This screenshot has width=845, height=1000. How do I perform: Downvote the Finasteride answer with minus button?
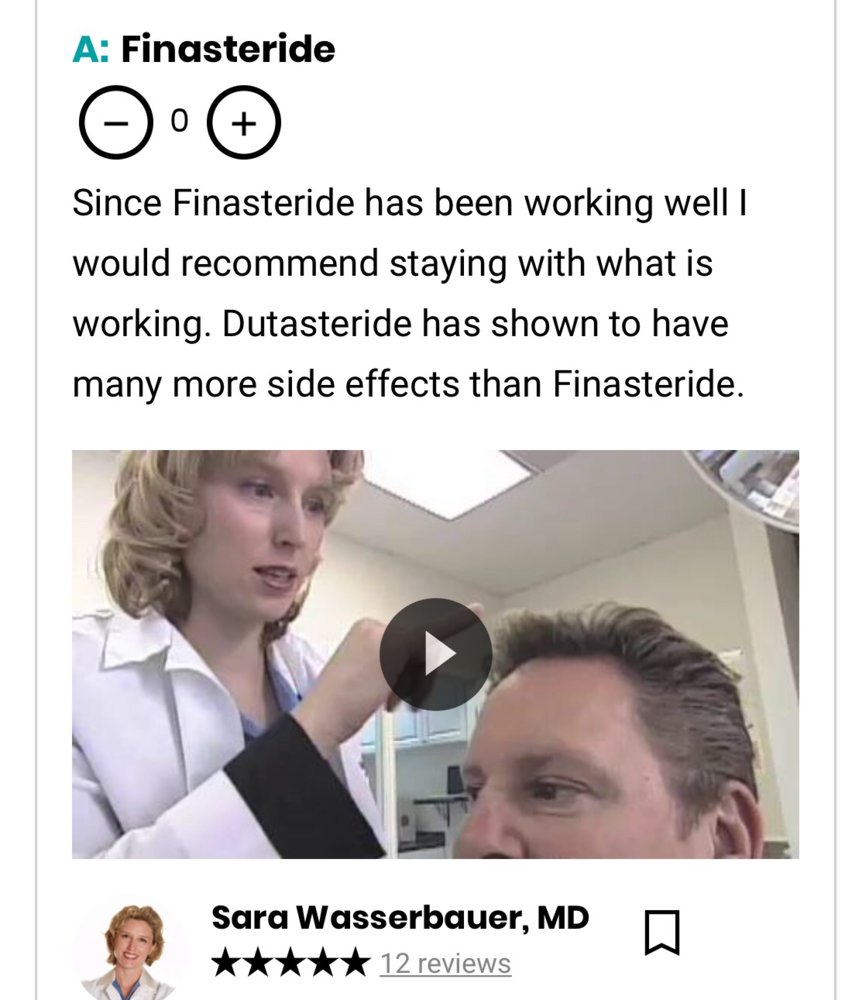click(116, 124)
